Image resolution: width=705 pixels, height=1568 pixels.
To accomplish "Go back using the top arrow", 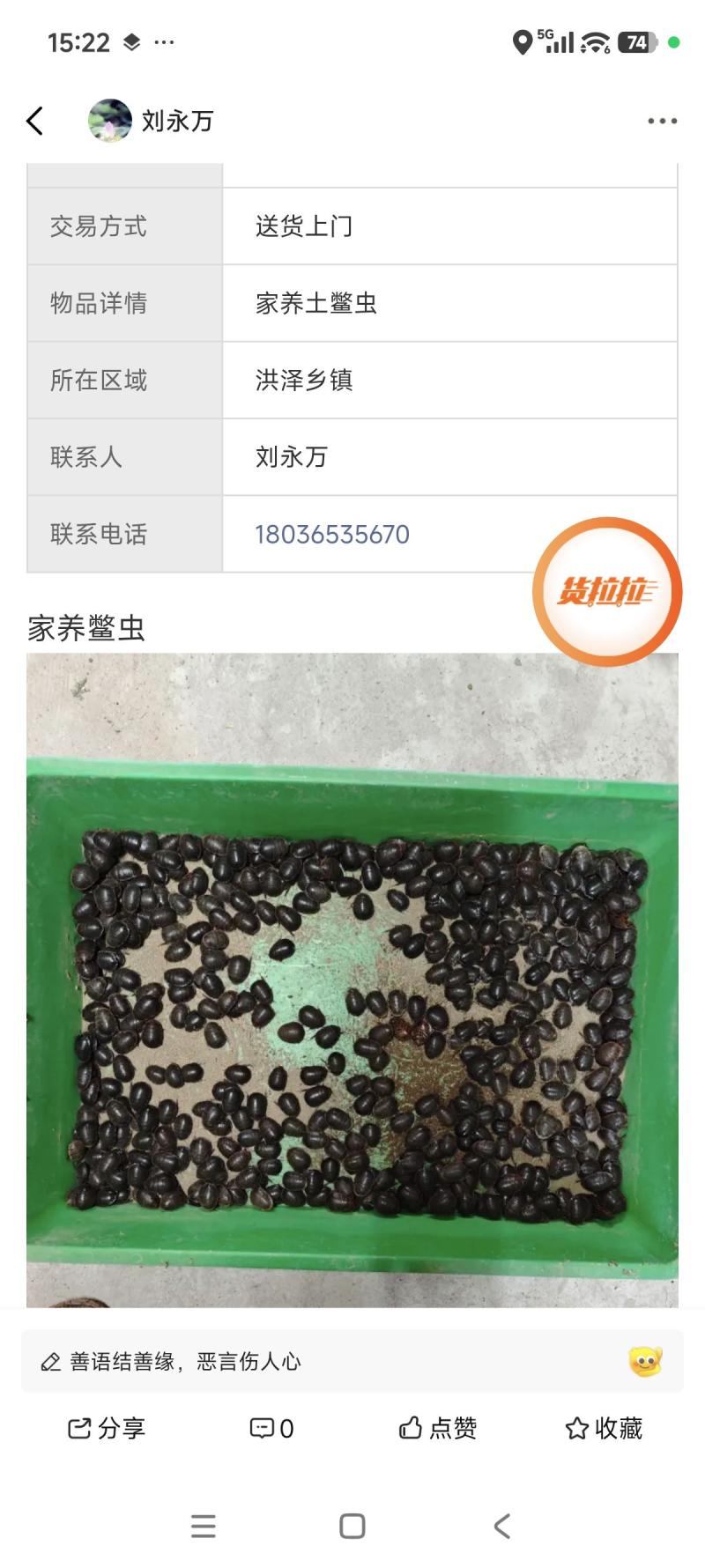I will (35, 121).
